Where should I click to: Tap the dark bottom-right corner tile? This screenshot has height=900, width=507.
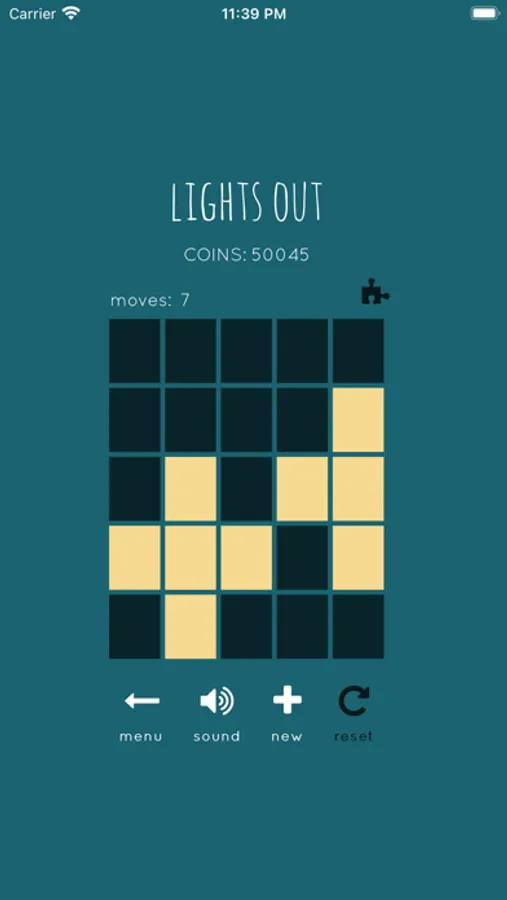pos(358,626)
